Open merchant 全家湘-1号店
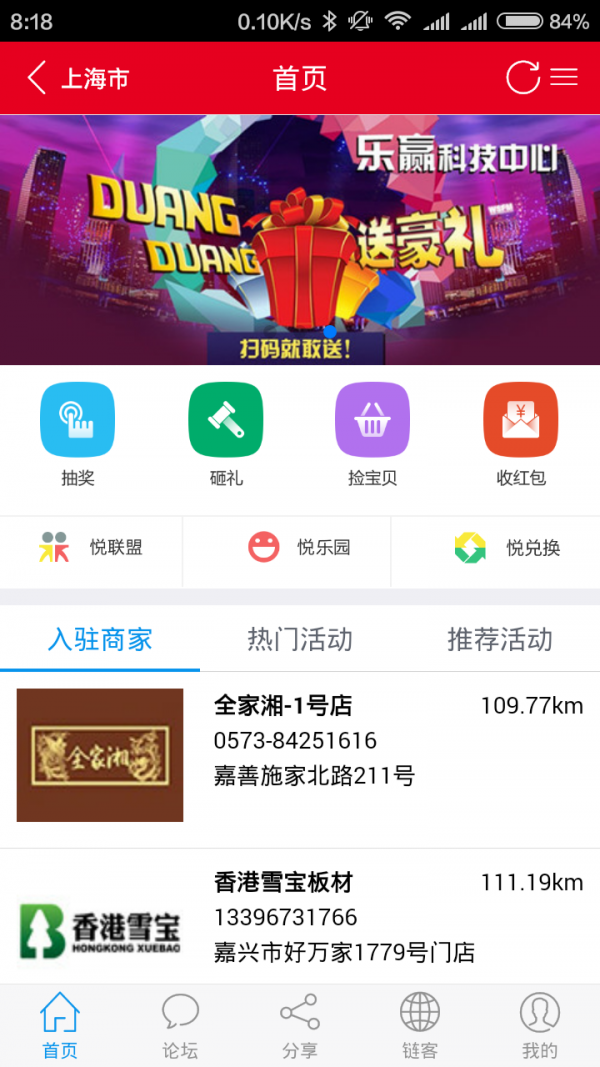Viewport: 600px width, 1067px height. coord(300,755)
